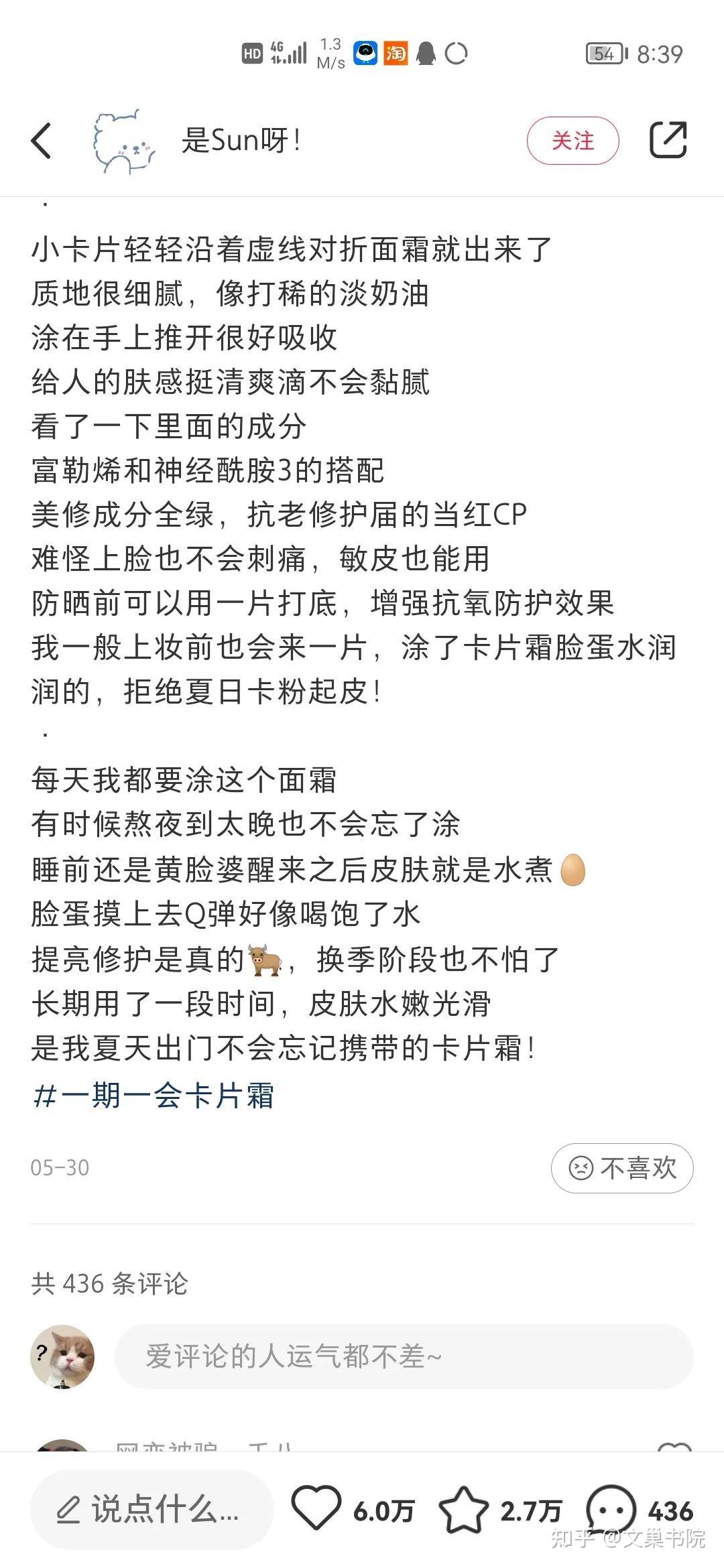
Task: Tap the comment field 爱评论的人运气都不差~
Action: click(x=404, y=1357)
